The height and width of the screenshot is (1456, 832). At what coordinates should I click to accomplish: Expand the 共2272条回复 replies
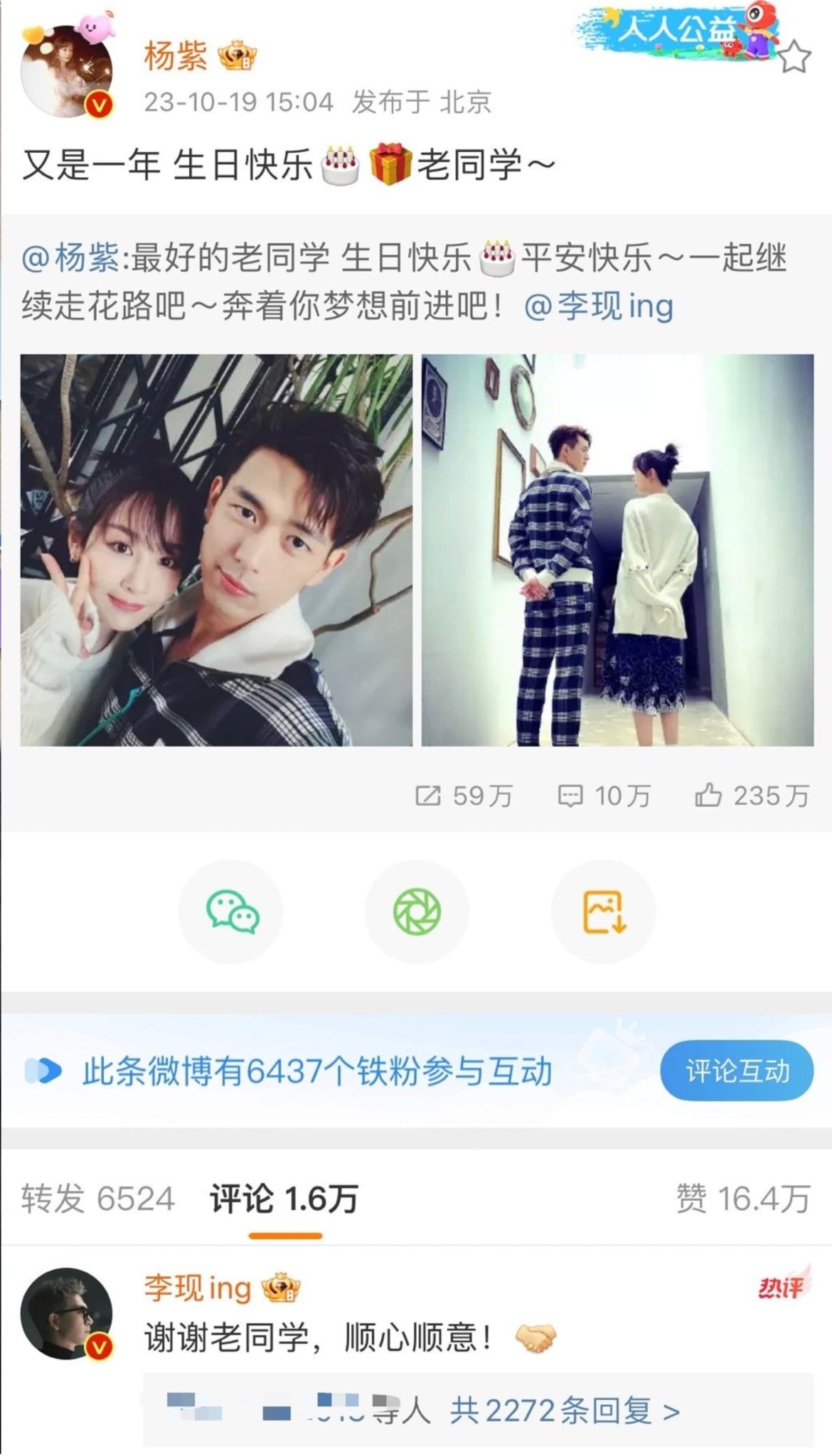[564, 1410]
